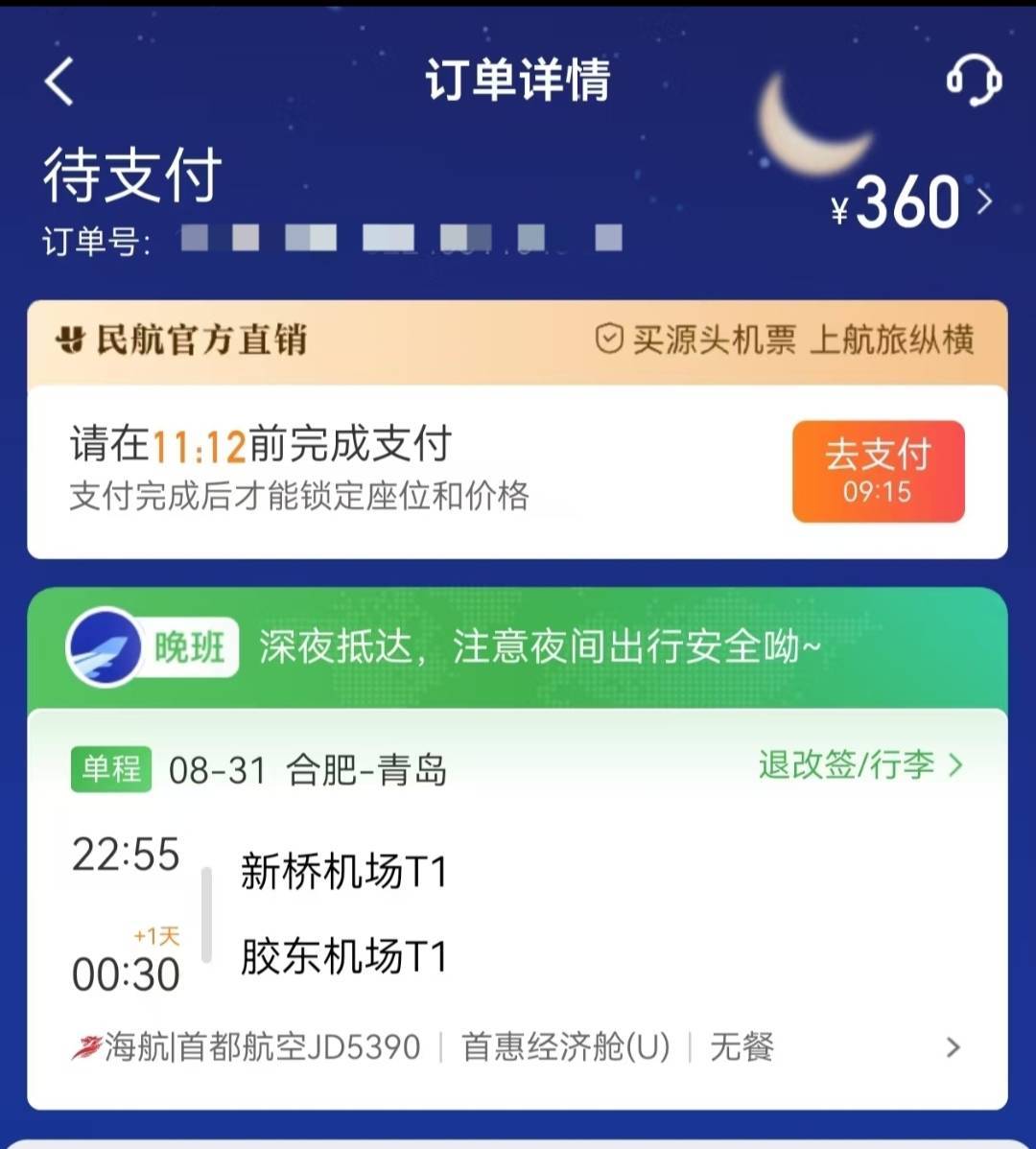Click the 首惠经济舱(U) cabin class text

[564, 1046]
